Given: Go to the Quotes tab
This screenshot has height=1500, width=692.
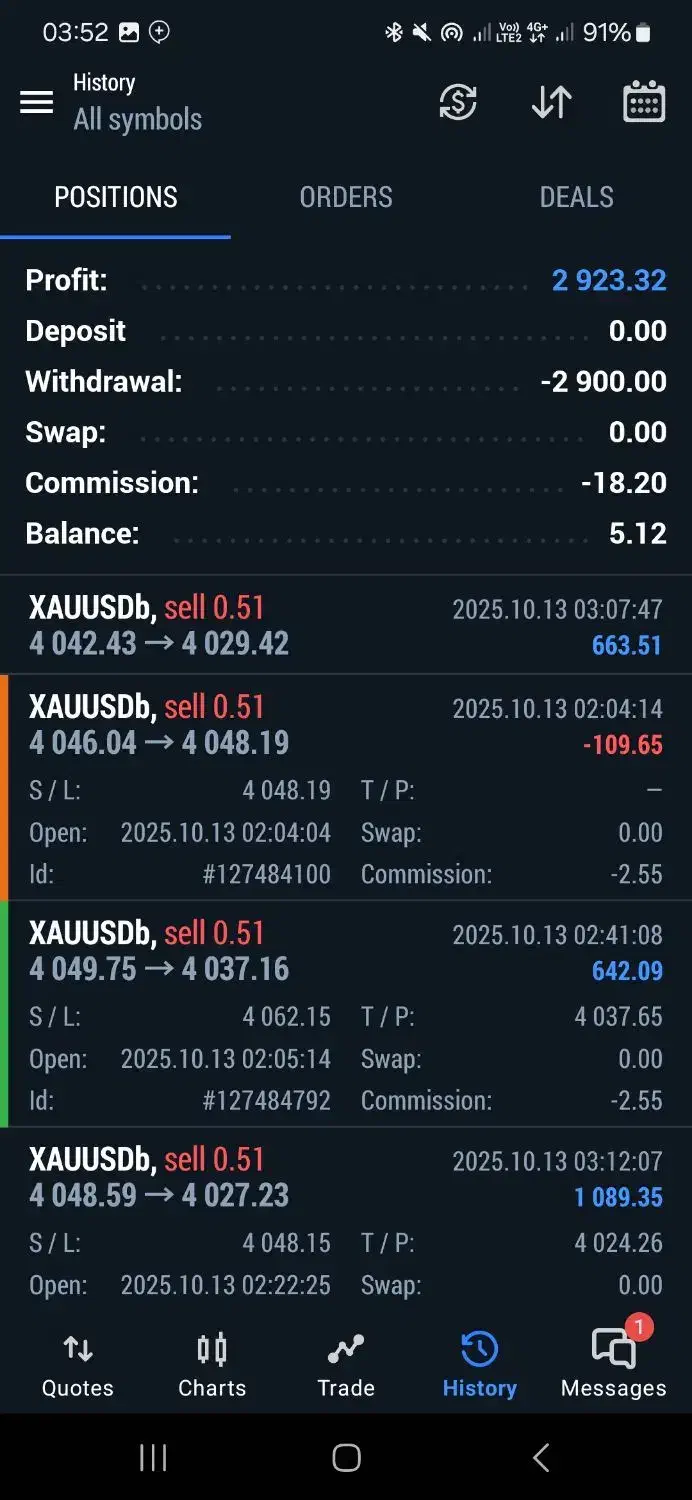Looking at the screenshot, I should point(77,1365).
